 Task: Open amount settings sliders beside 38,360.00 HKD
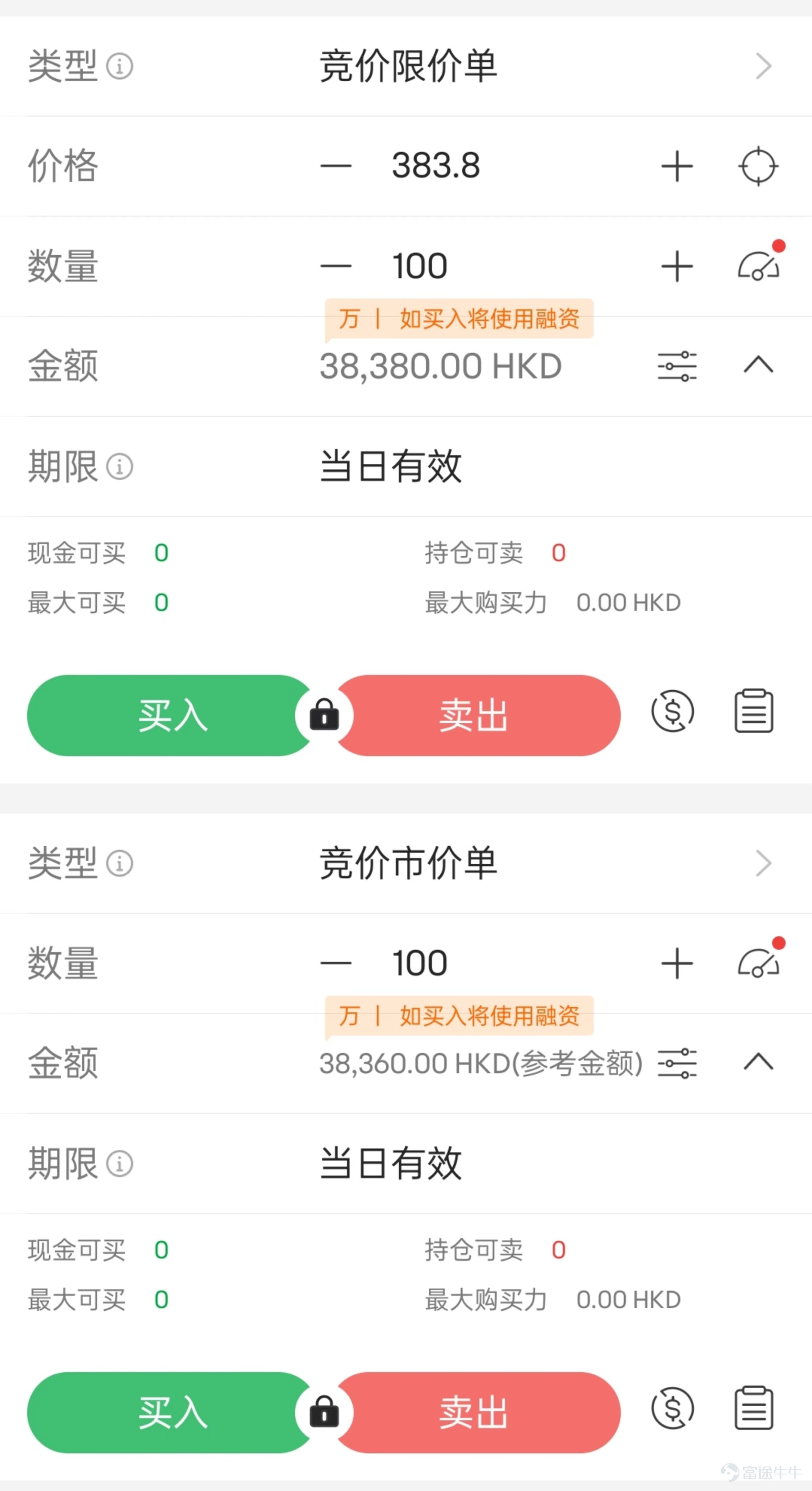676,1063
